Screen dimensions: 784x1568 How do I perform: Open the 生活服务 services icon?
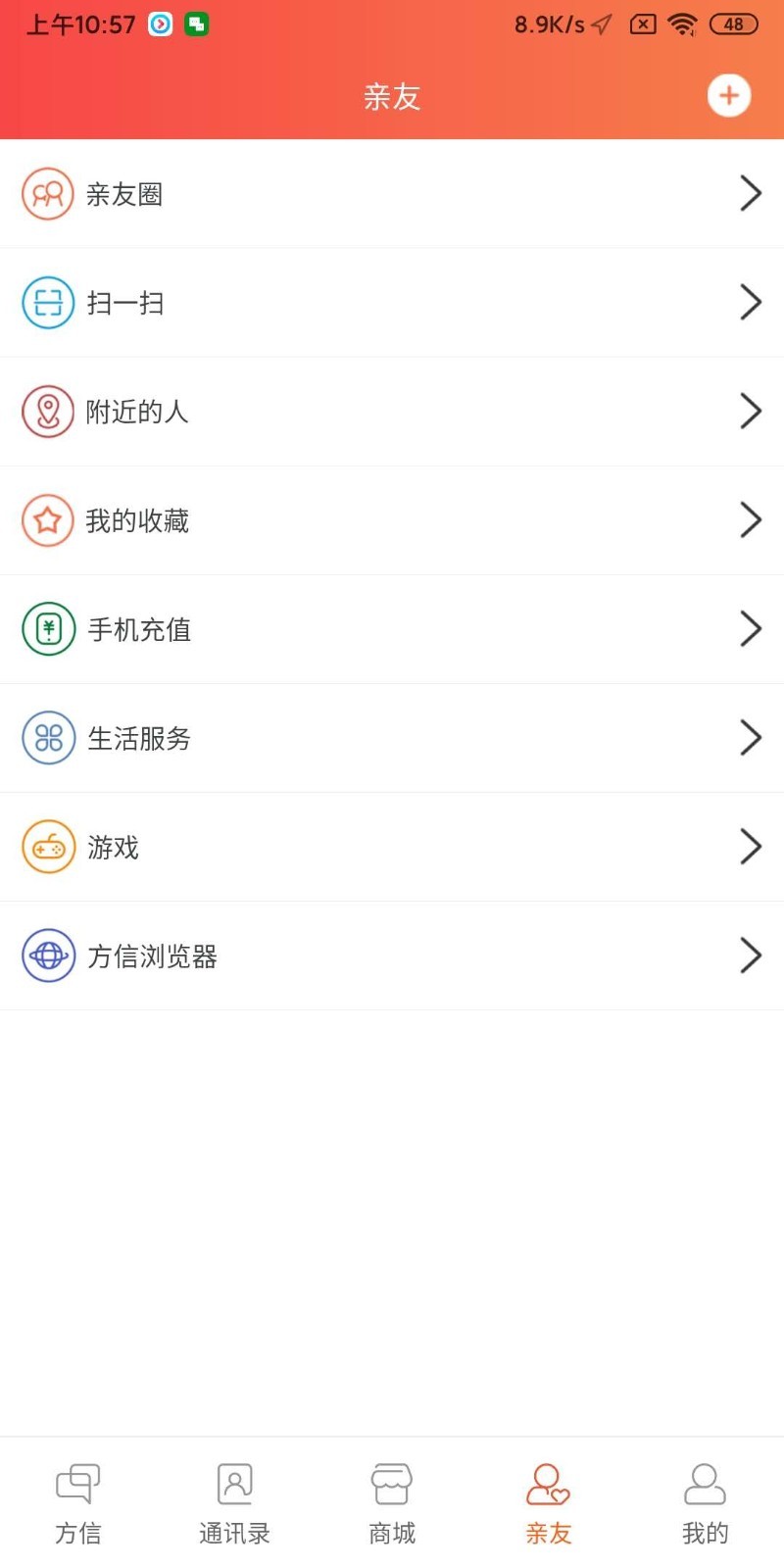pos(47,737)
